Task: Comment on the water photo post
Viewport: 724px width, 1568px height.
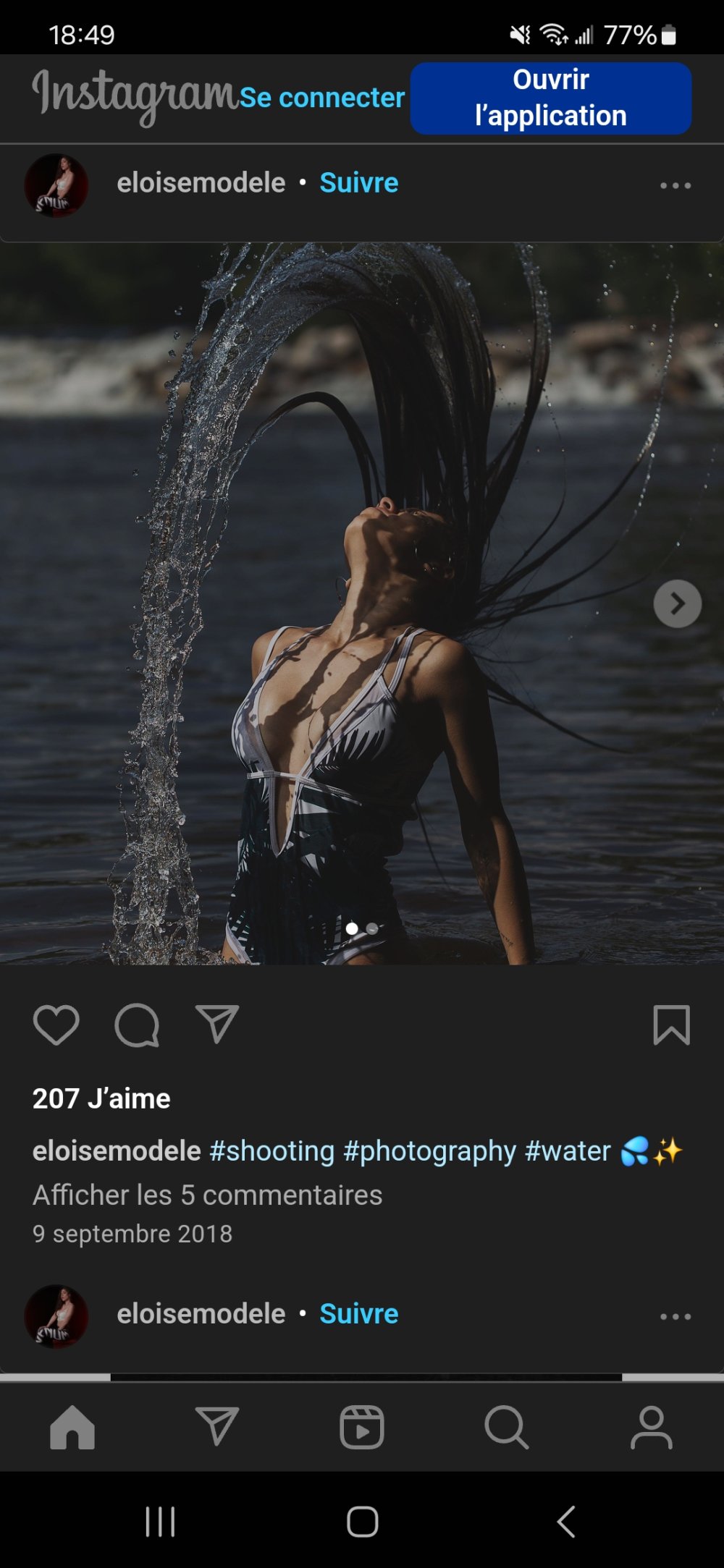Action: (137, 1025)
